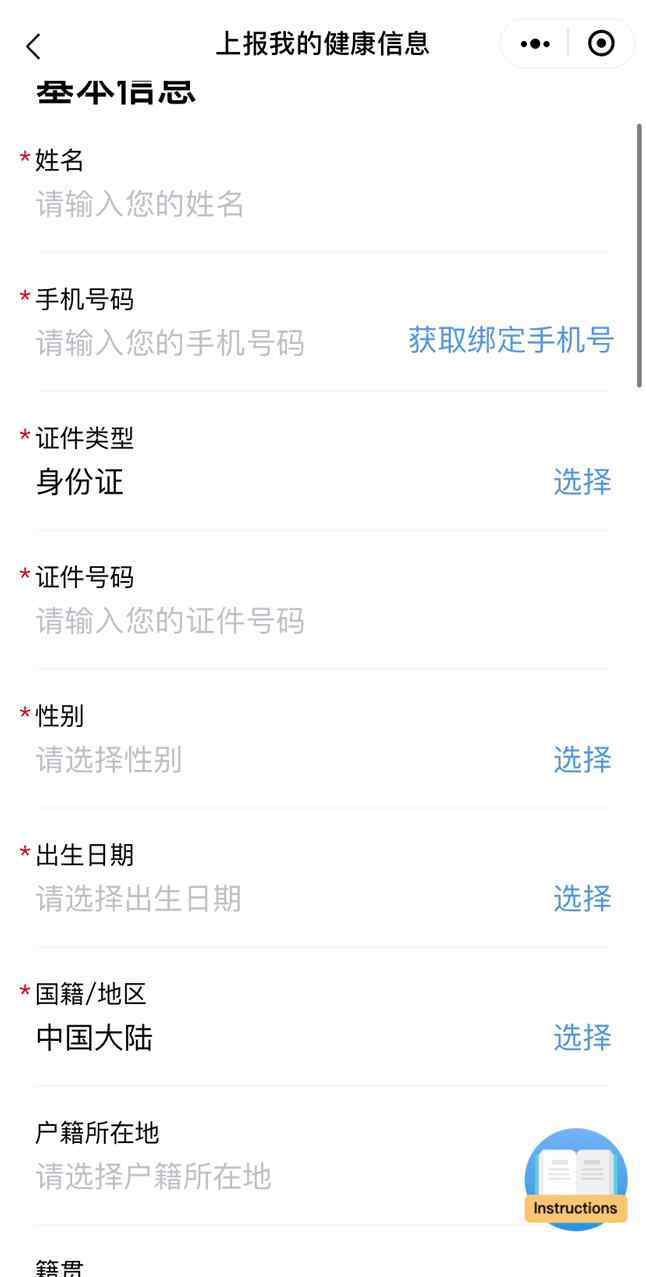
Task: Close the mini program with the circle icon
Action: click(x=601, y=44)
